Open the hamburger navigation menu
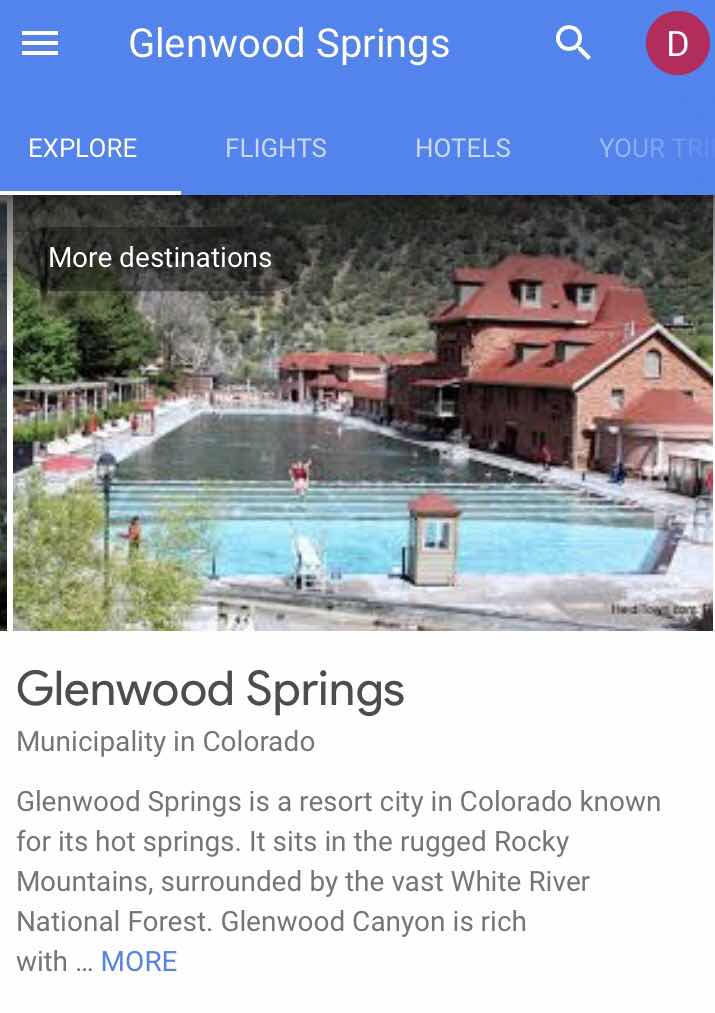 40,44
